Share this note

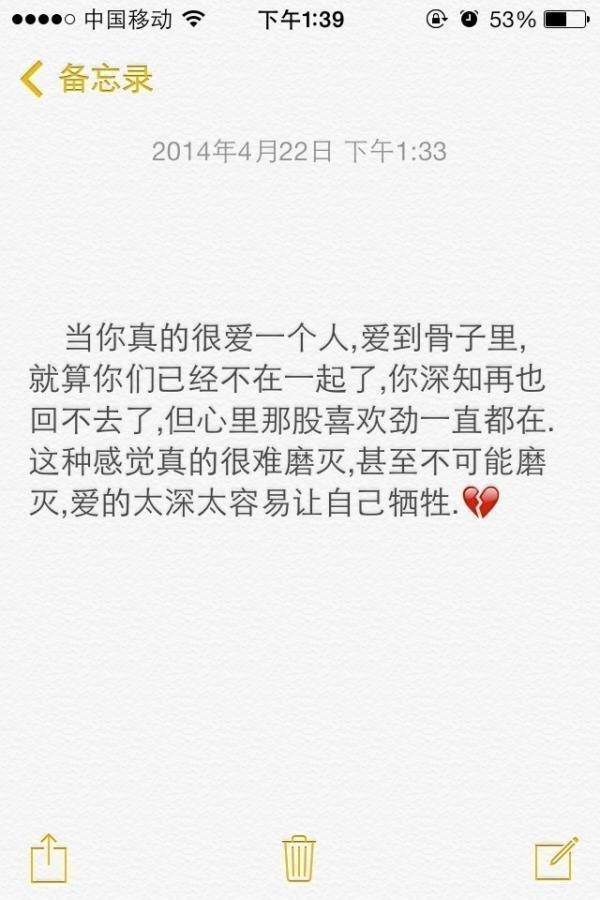click(47, 857)
